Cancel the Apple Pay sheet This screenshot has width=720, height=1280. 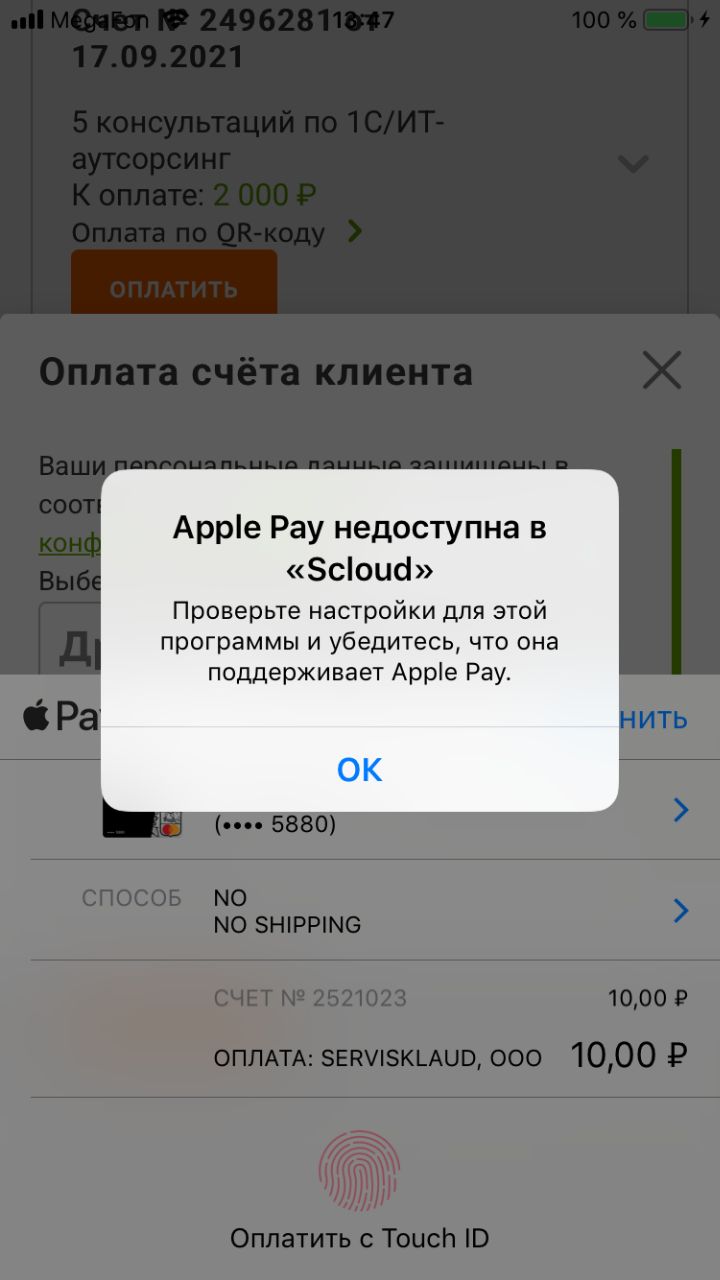(x=655, y=718)
